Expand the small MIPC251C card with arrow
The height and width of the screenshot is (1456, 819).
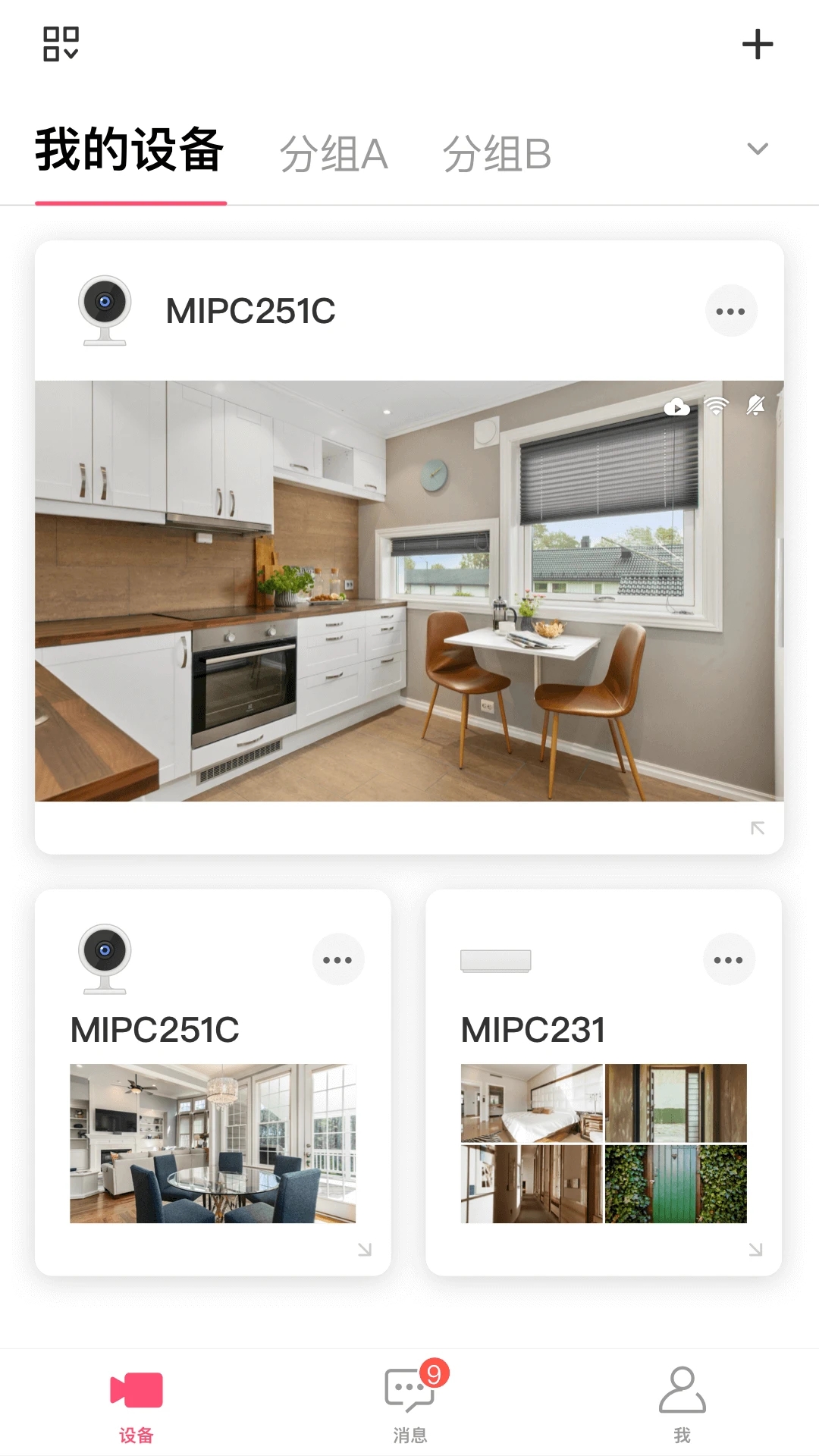365,1249
